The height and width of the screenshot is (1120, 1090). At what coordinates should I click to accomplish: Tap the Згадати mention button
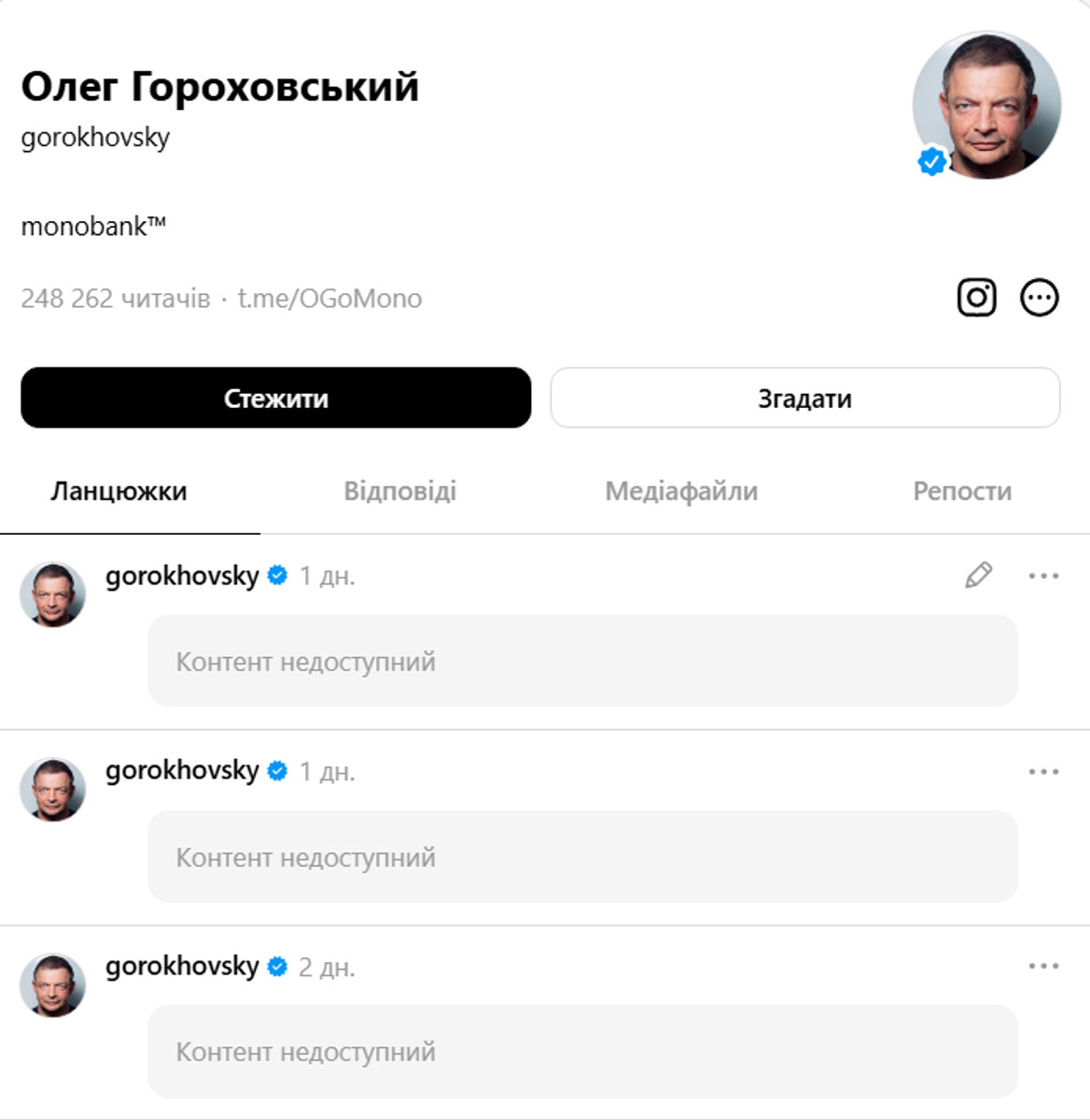804,398
